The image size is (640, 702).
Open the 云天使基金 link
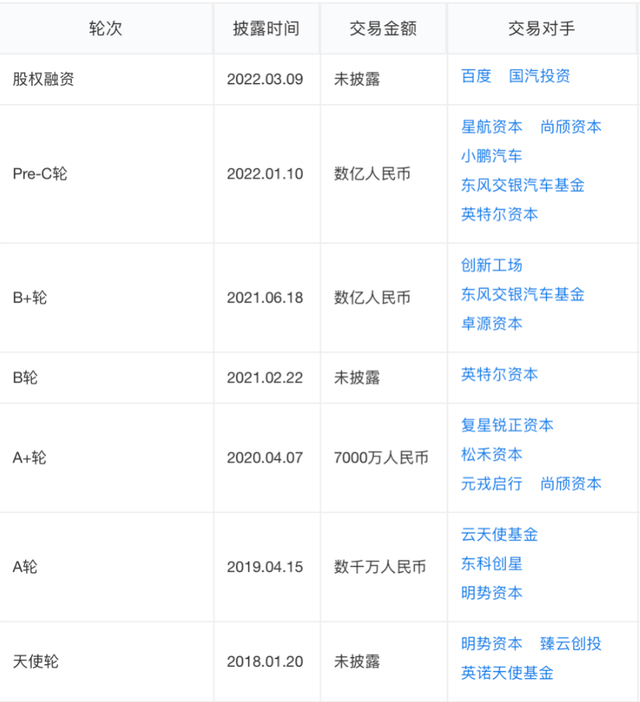click(x=499, y=534)
